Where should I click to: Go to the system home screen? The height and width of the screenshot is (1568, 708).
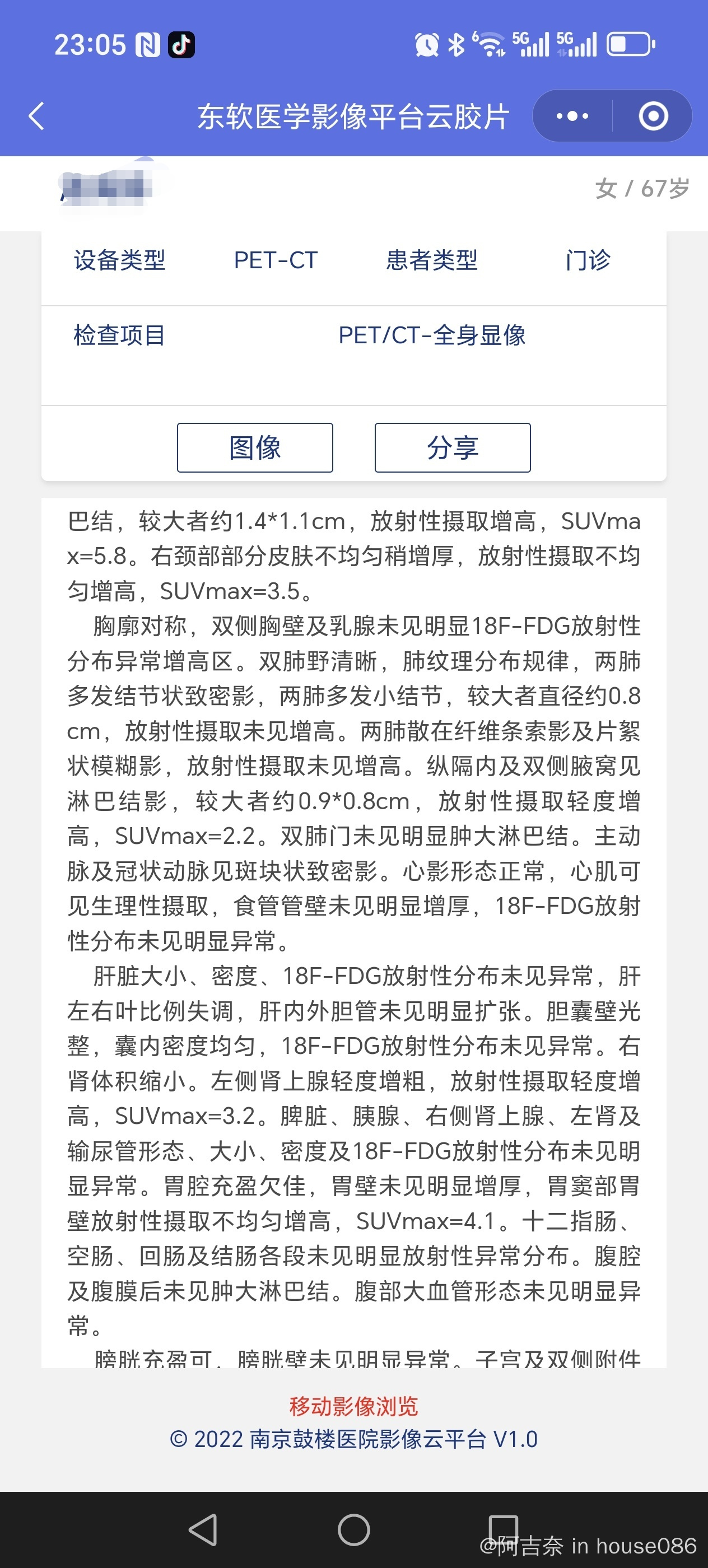(353, 1530)
